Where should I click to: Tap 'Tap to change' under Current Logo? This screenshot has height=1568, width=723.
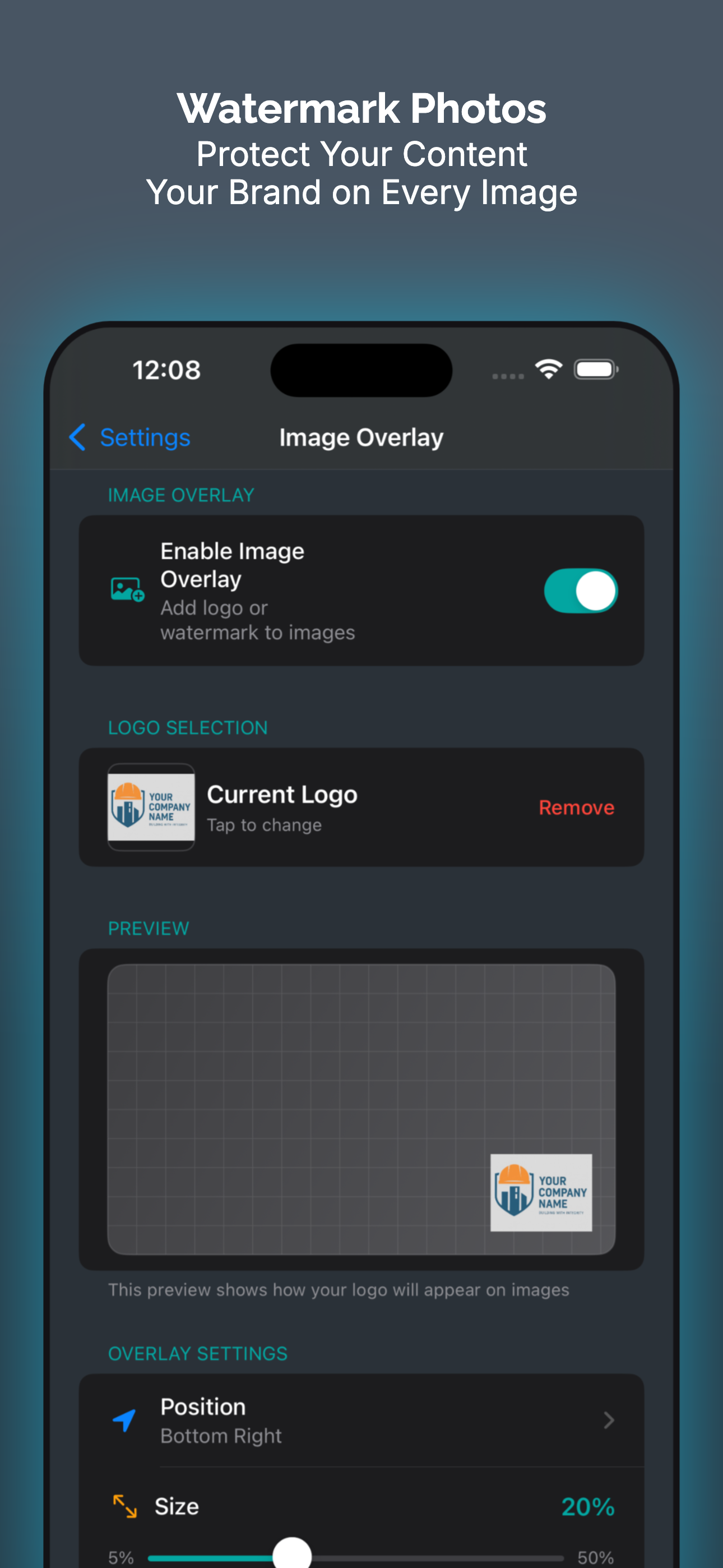point(264,825)
